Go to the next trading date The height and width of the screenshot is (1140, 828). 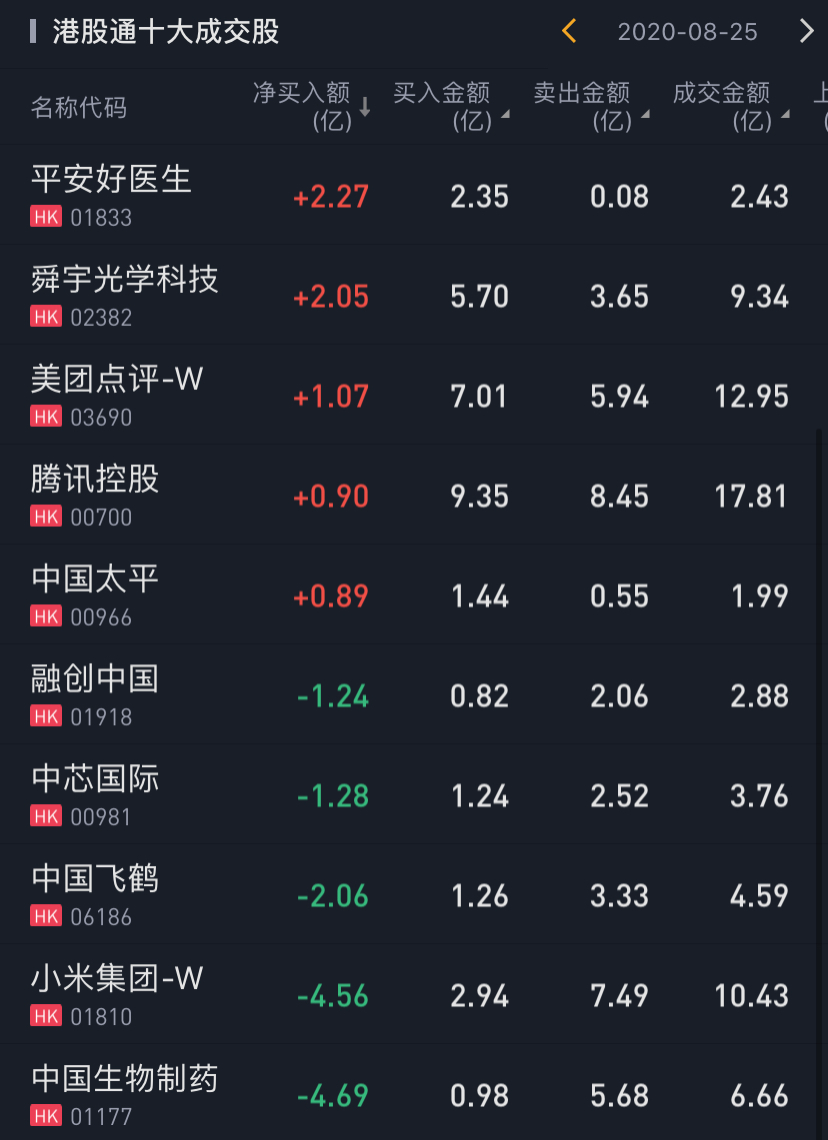click(x=806, y=31)
